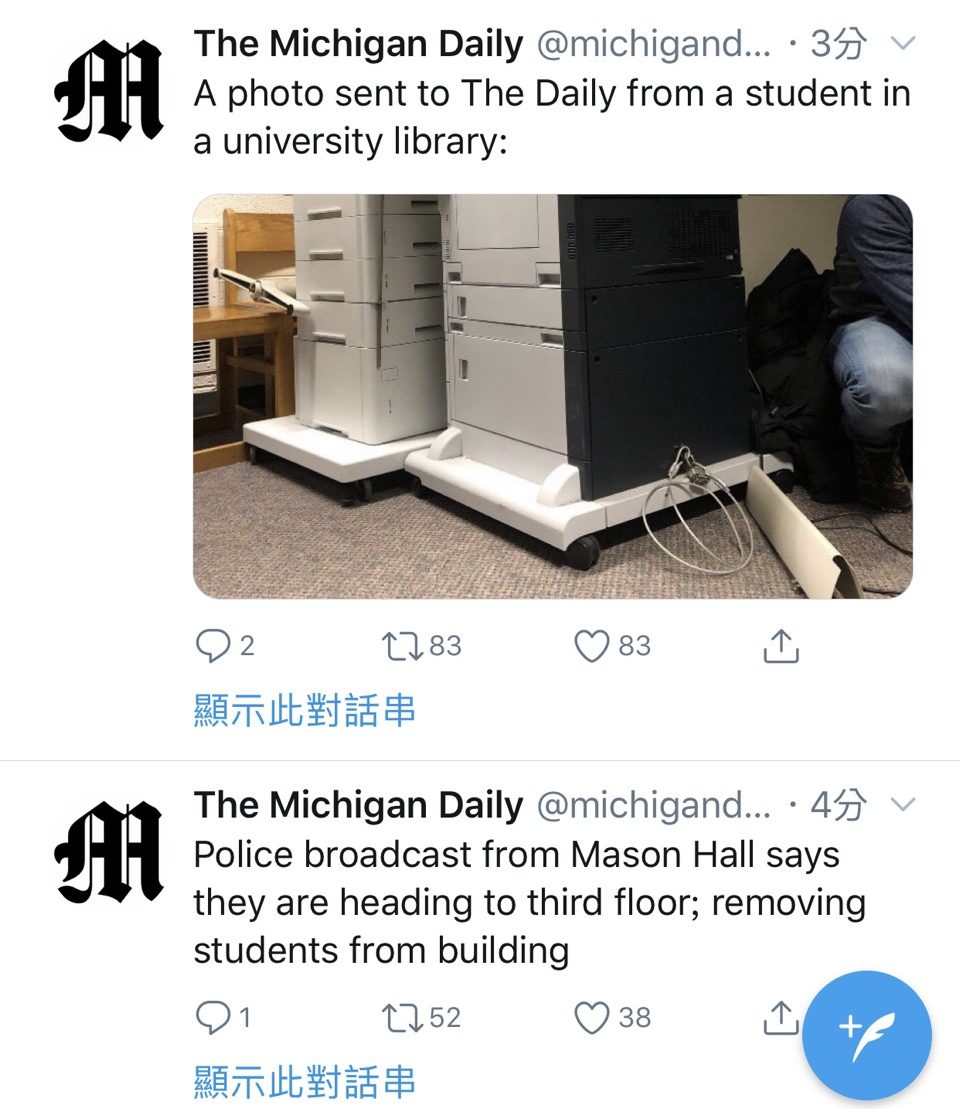Like the Mason Hall police broadcast tweet

click(592, 1018)
